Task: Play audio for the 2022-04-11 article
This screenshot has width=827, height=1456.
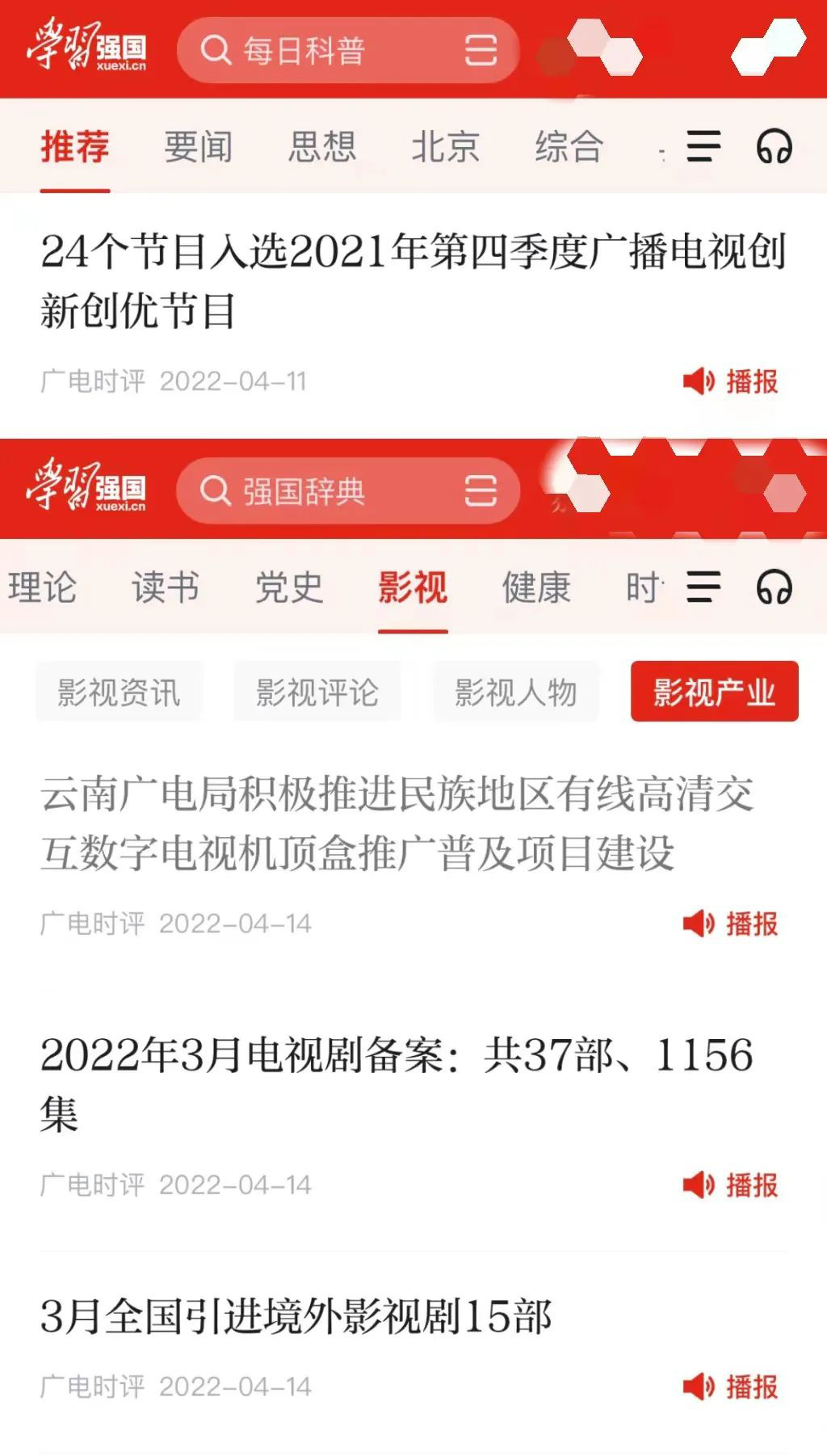Action: pyautogui.click(x=731, y=381)
